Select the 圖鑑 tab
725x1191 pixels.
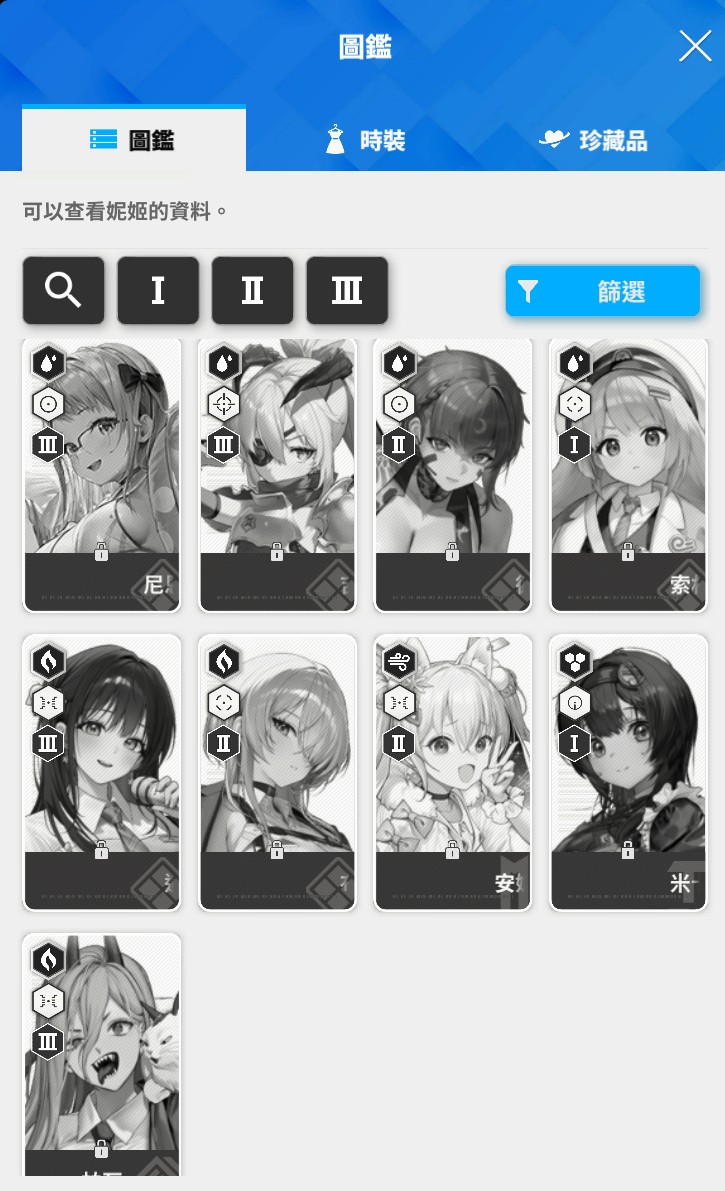click(134, 140)
